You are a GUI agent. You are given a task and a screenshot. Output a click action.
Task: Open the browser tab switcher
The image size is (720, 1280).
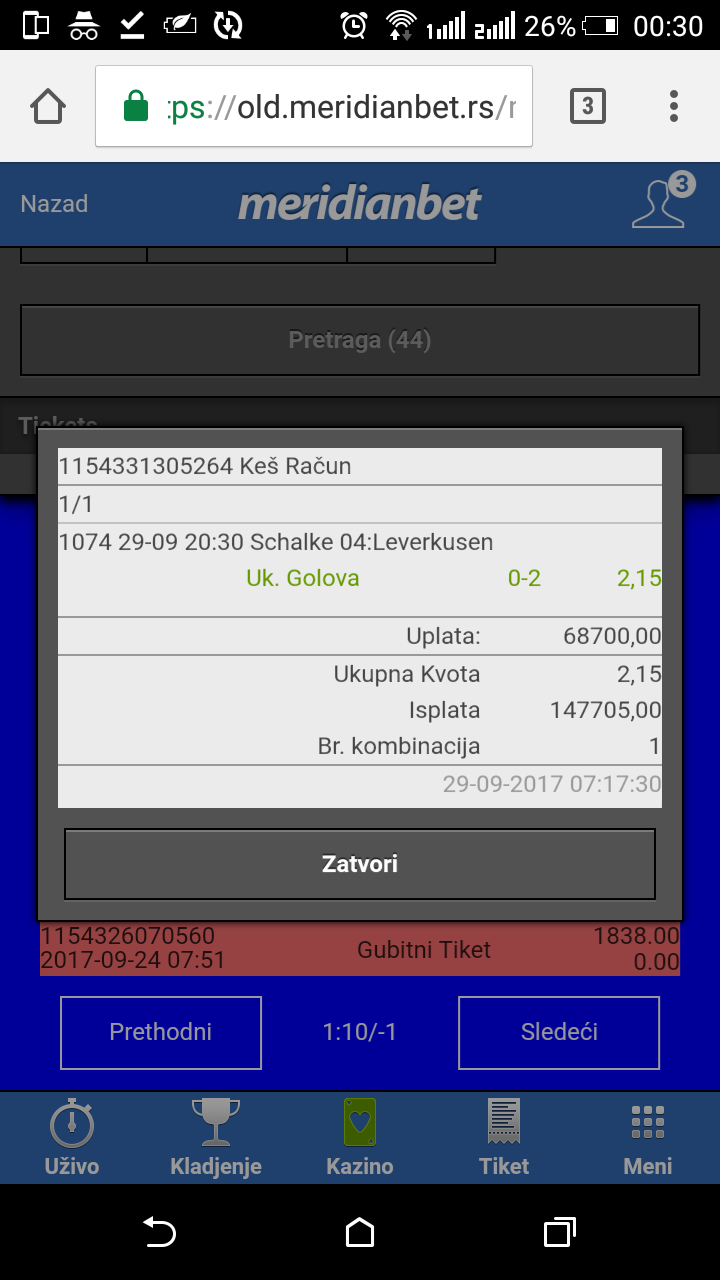(588, 106)
